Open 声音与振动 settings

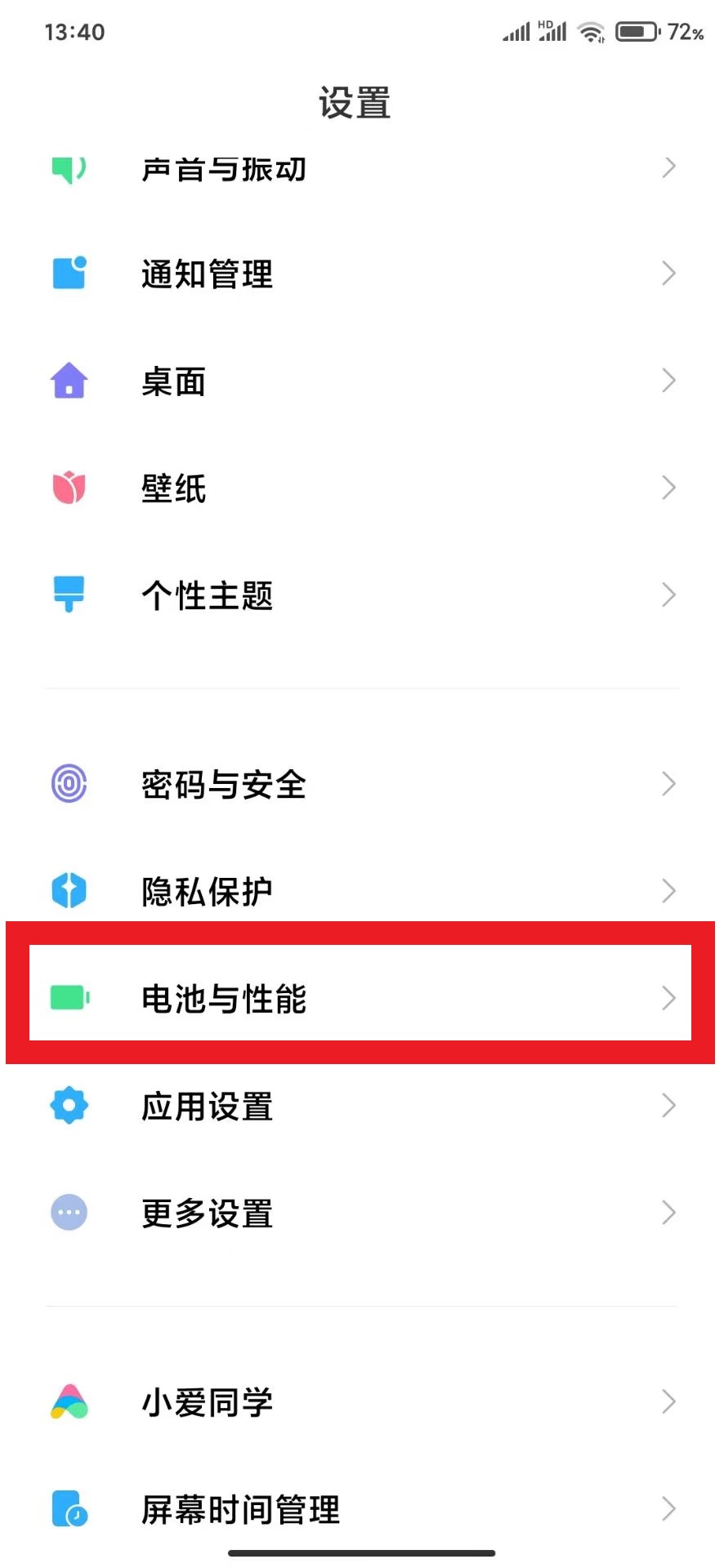(362, 170)
